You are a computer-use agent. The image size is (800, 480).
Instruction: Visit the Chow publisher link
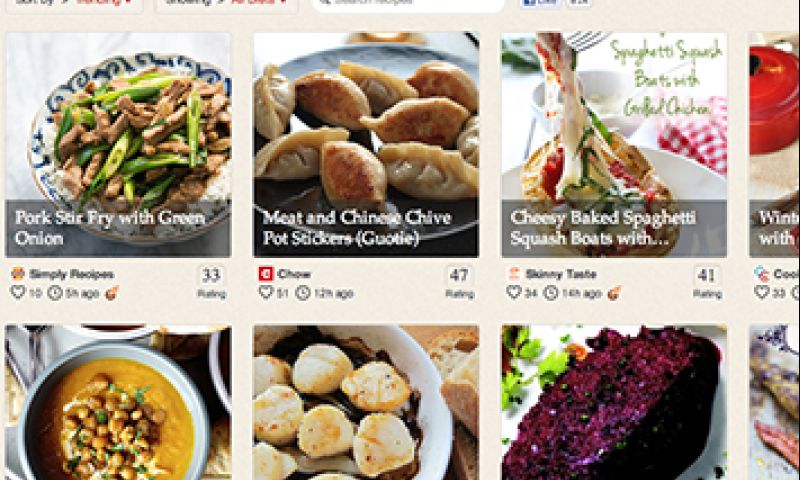295,274
